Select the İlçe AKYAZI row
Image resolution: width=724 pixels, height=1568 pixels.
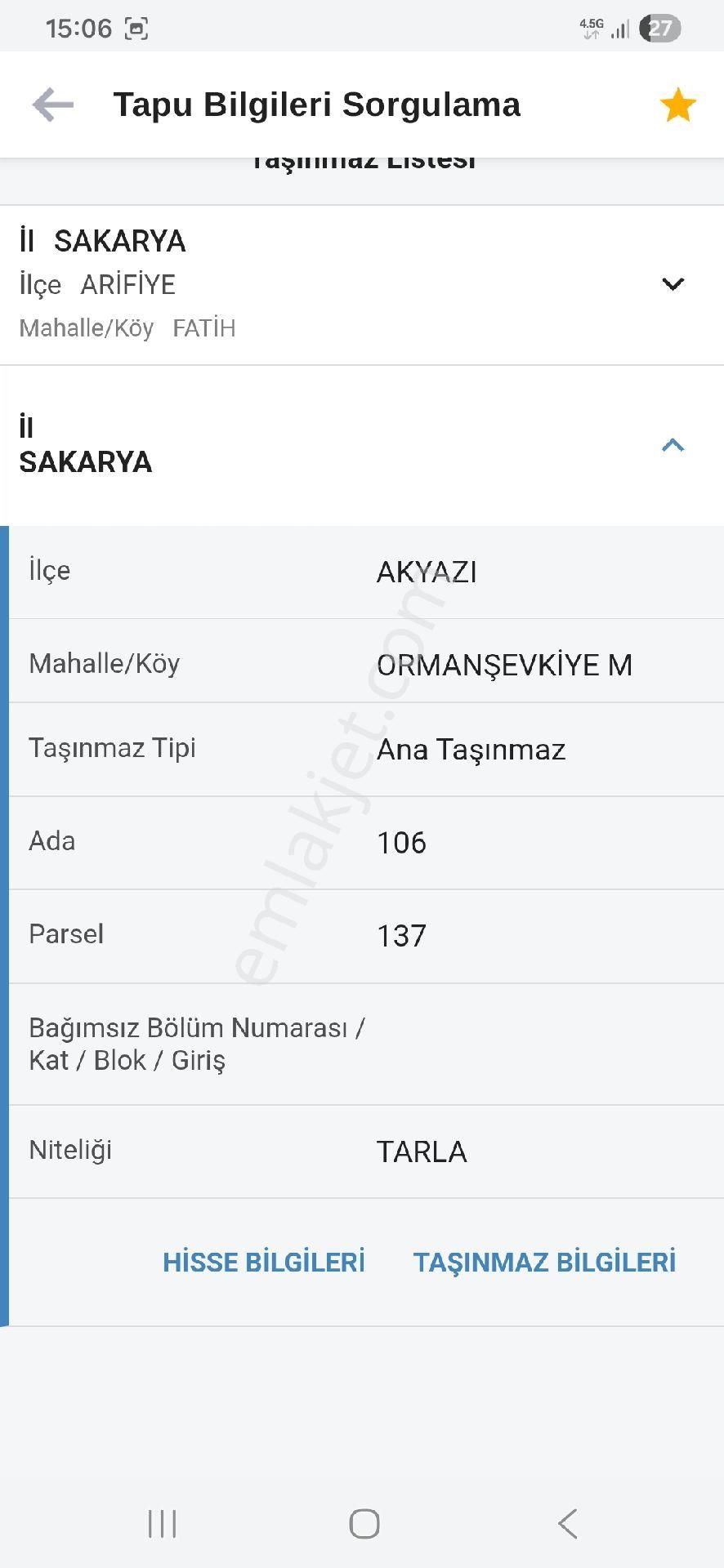(362, 571)
